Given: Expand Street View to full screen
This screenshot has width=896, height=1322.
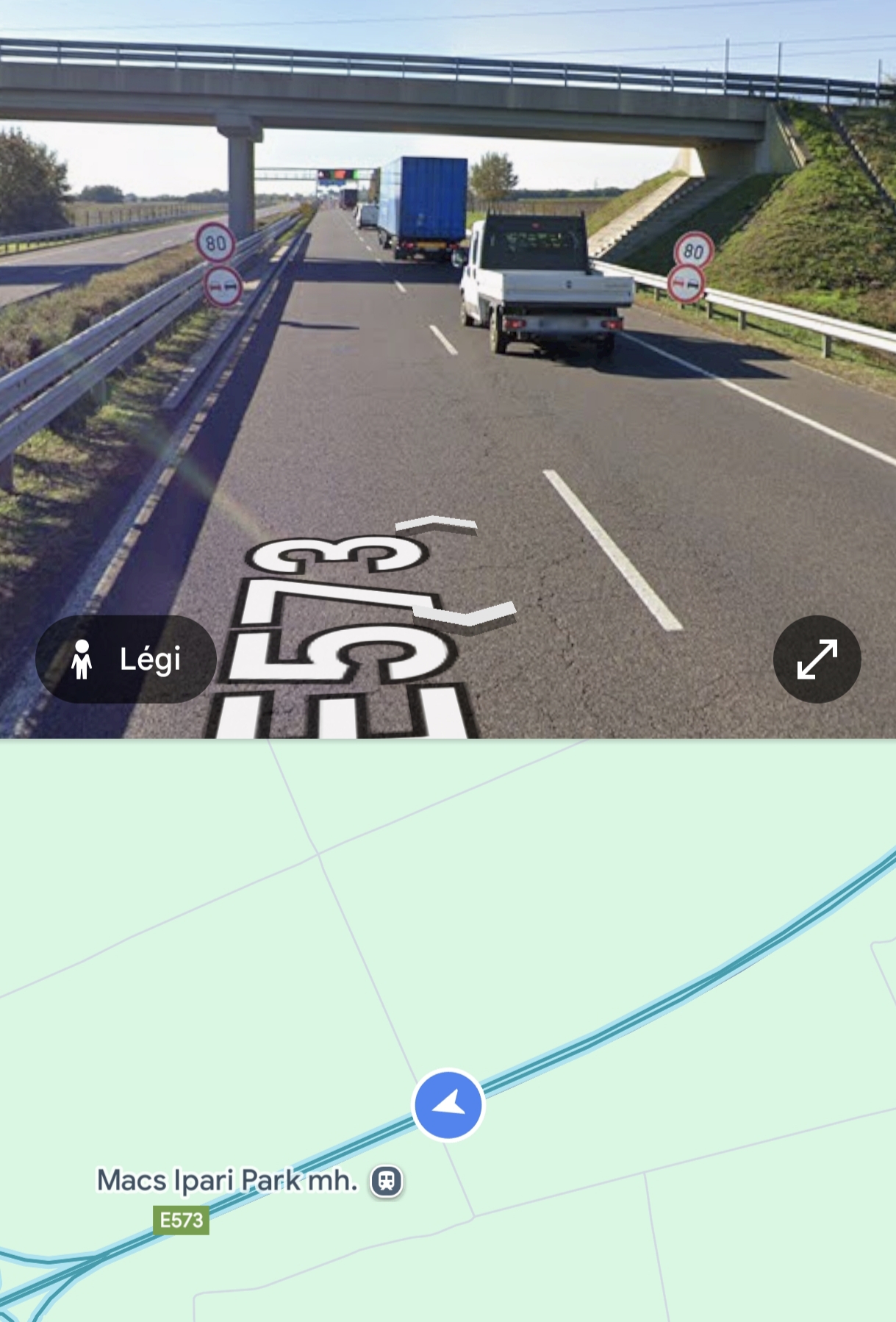Looking at the screenshot, I should tap(817, 659).
